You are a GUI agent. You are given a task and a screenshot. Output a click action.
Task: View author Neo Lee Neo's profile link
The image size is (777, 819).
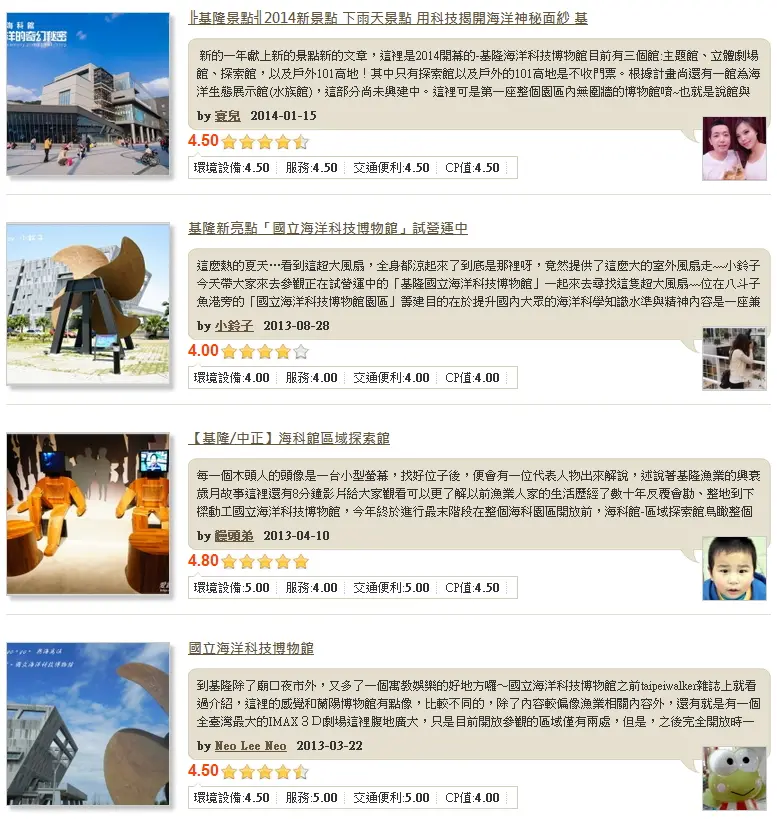(x=250, y=746)
